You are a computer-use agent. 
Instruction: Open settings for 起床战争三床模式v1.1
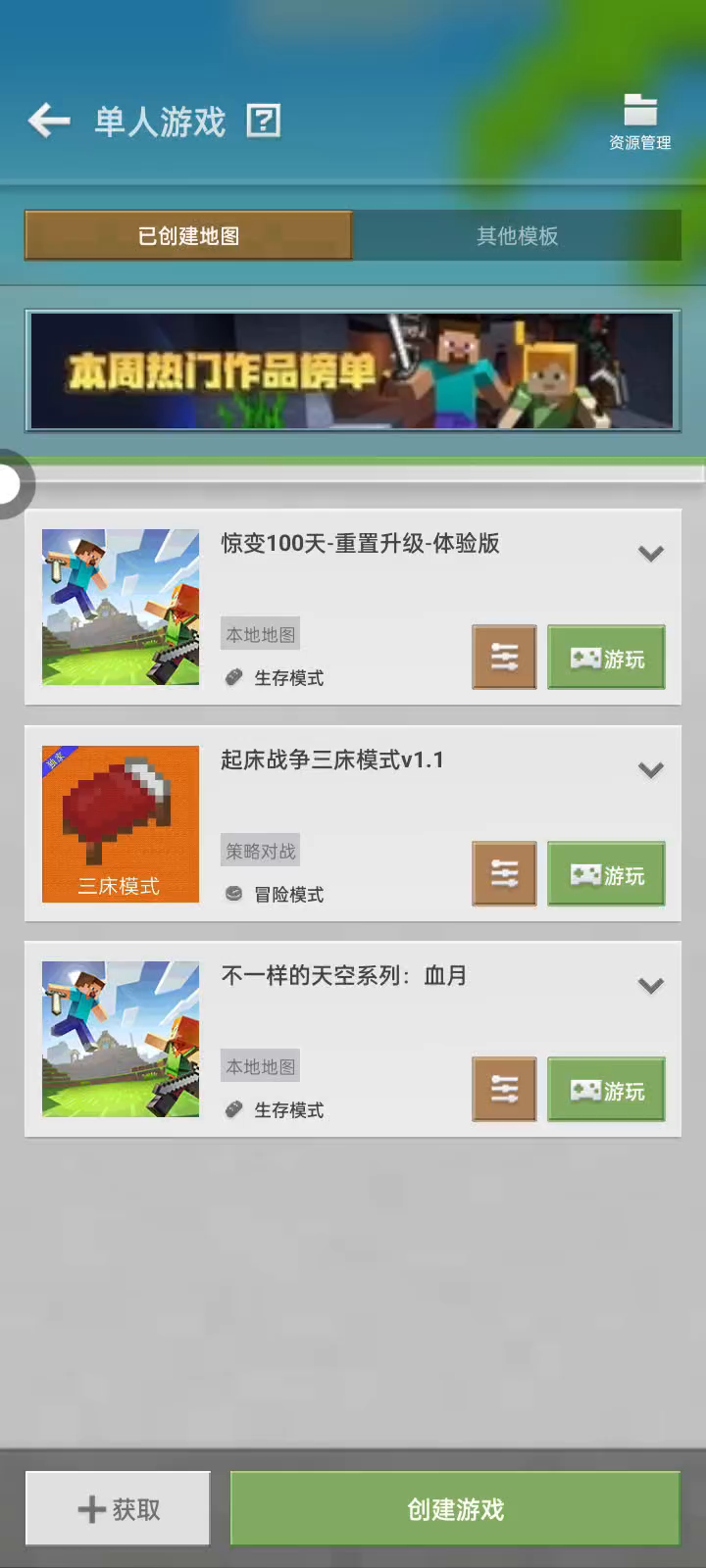click(x=504, y=873)
